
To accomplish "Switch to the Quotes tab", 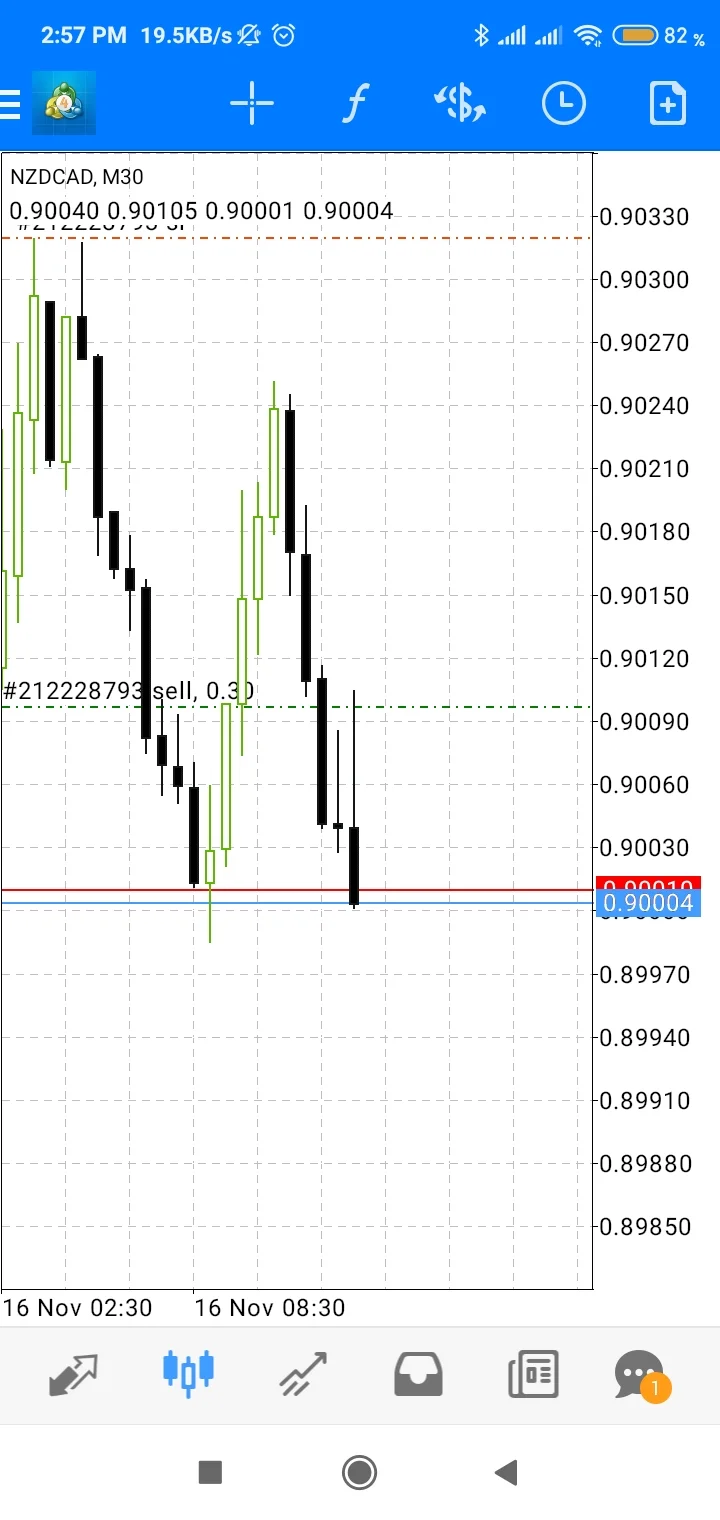I will pos(74,1375).
